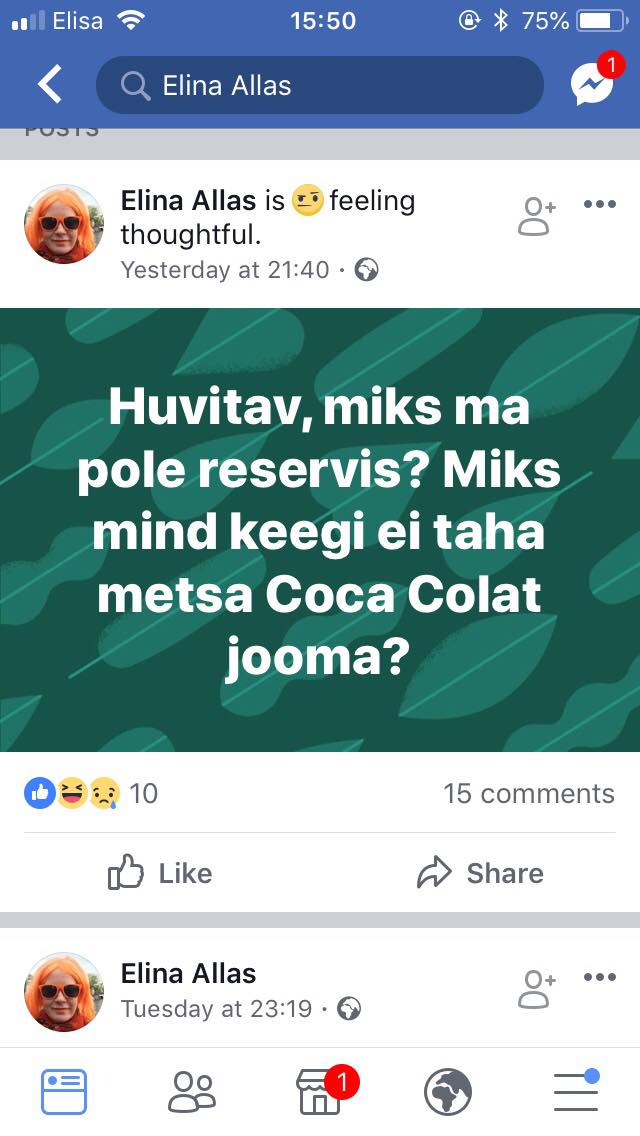Open the 15 comments

[x=528, y=793]
